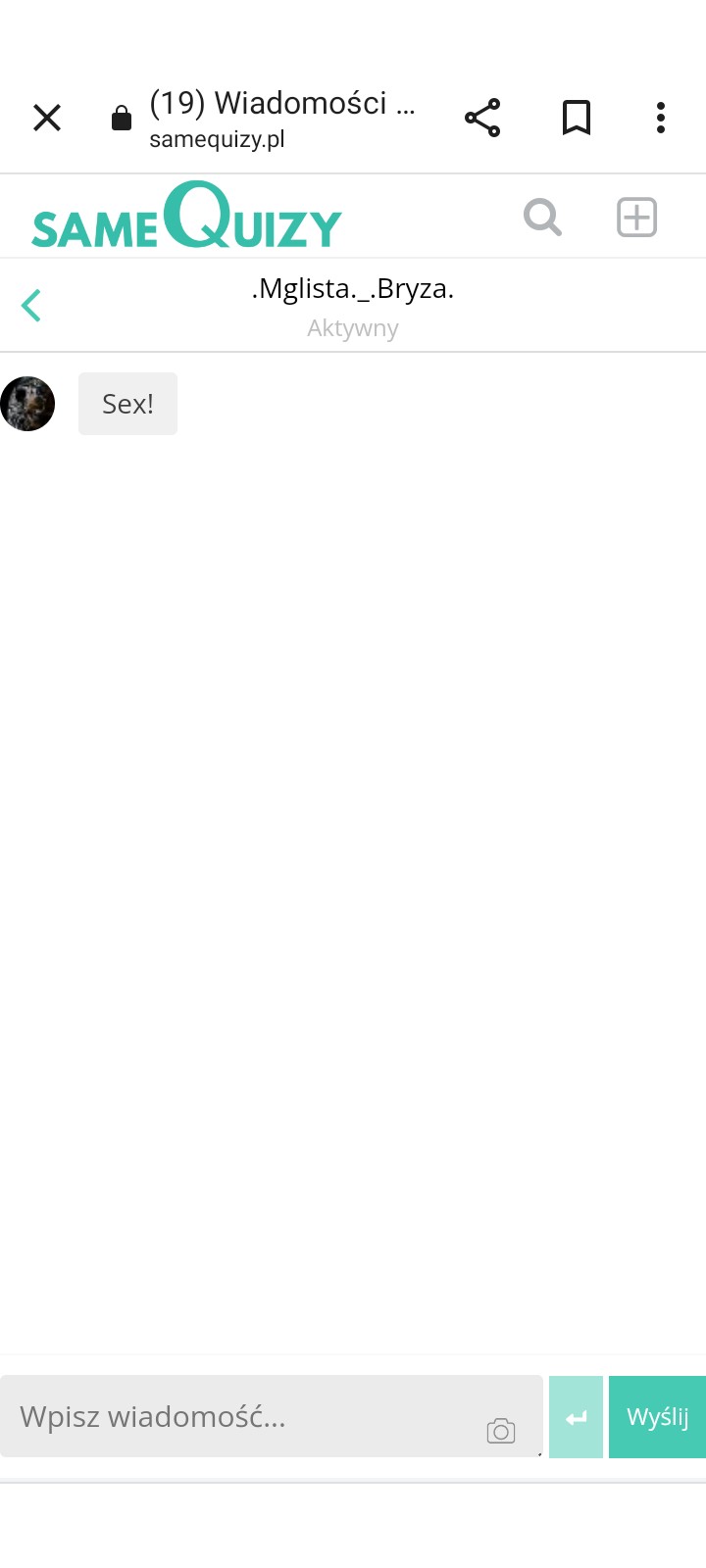Bookmark the samequizy.pl page

pos(577,119)
